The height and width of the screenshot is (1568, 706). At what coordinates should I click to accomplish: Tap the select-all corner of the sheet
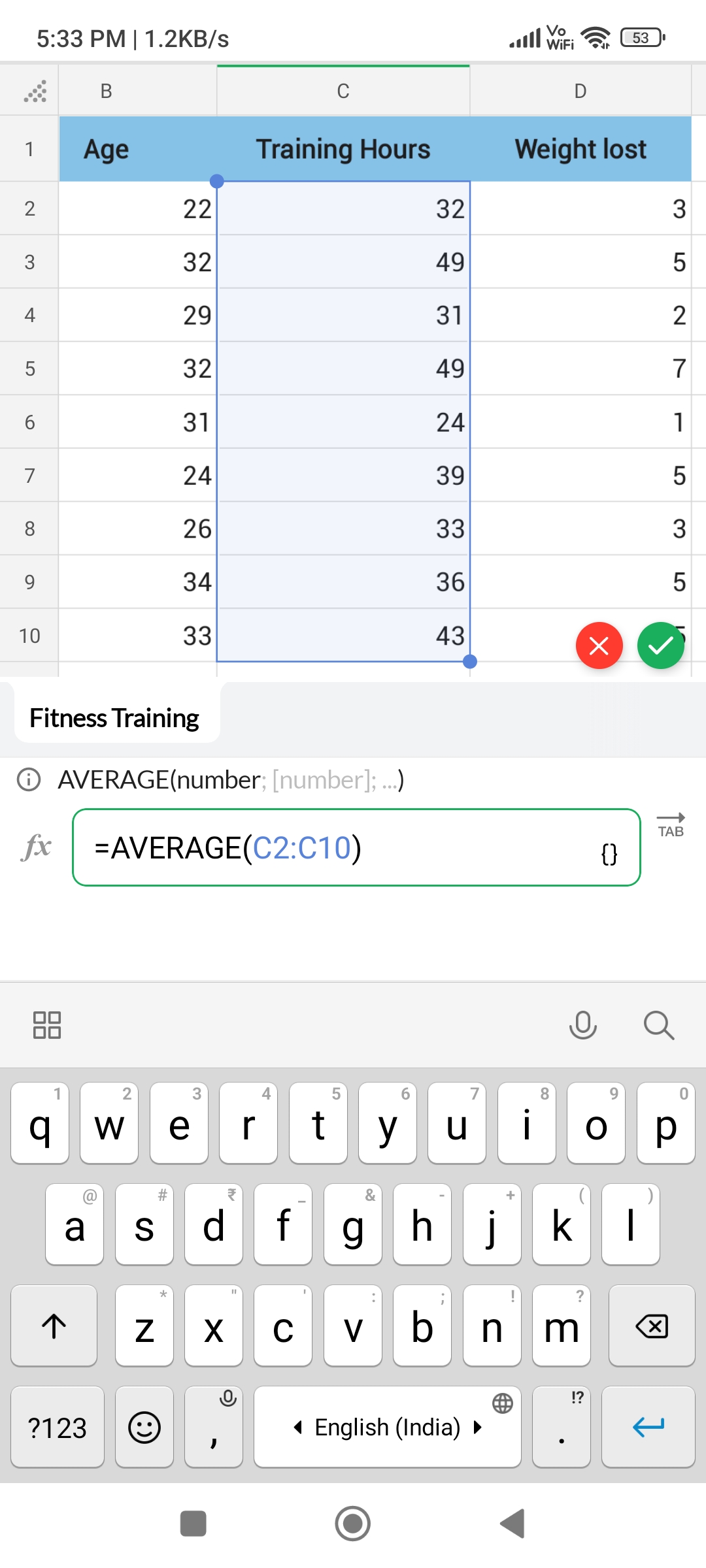(x=35, y=91)
